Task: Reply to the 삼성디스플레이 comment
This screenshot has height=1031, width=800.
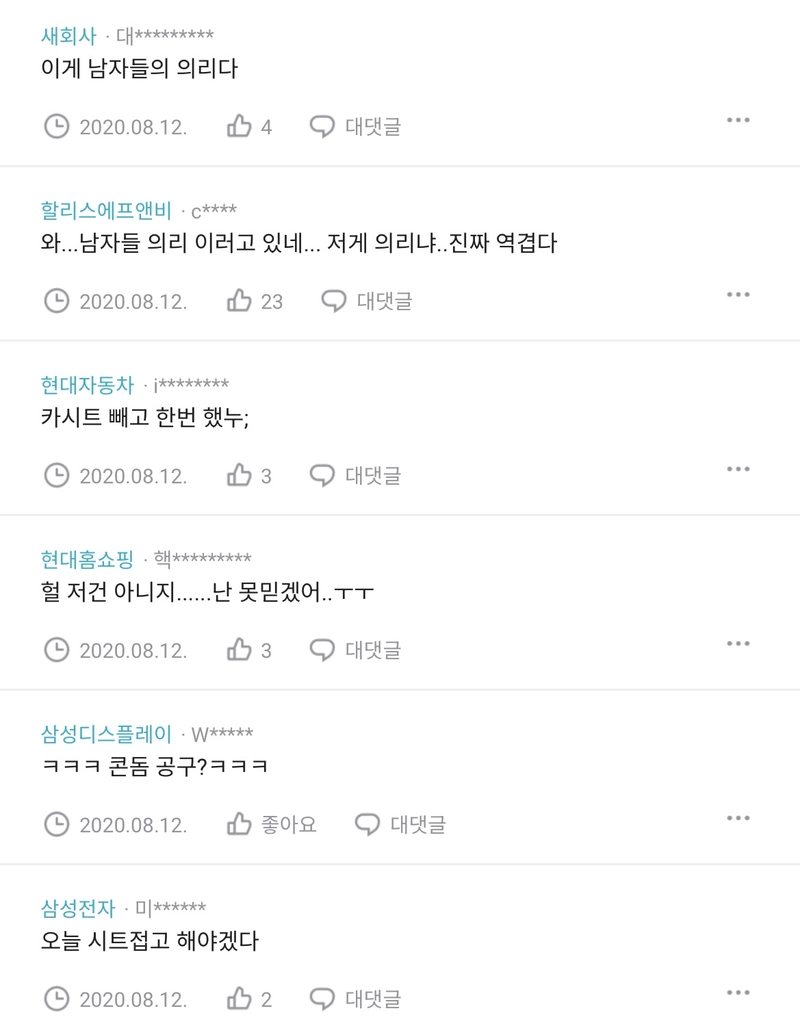Action: coord(401,825)
